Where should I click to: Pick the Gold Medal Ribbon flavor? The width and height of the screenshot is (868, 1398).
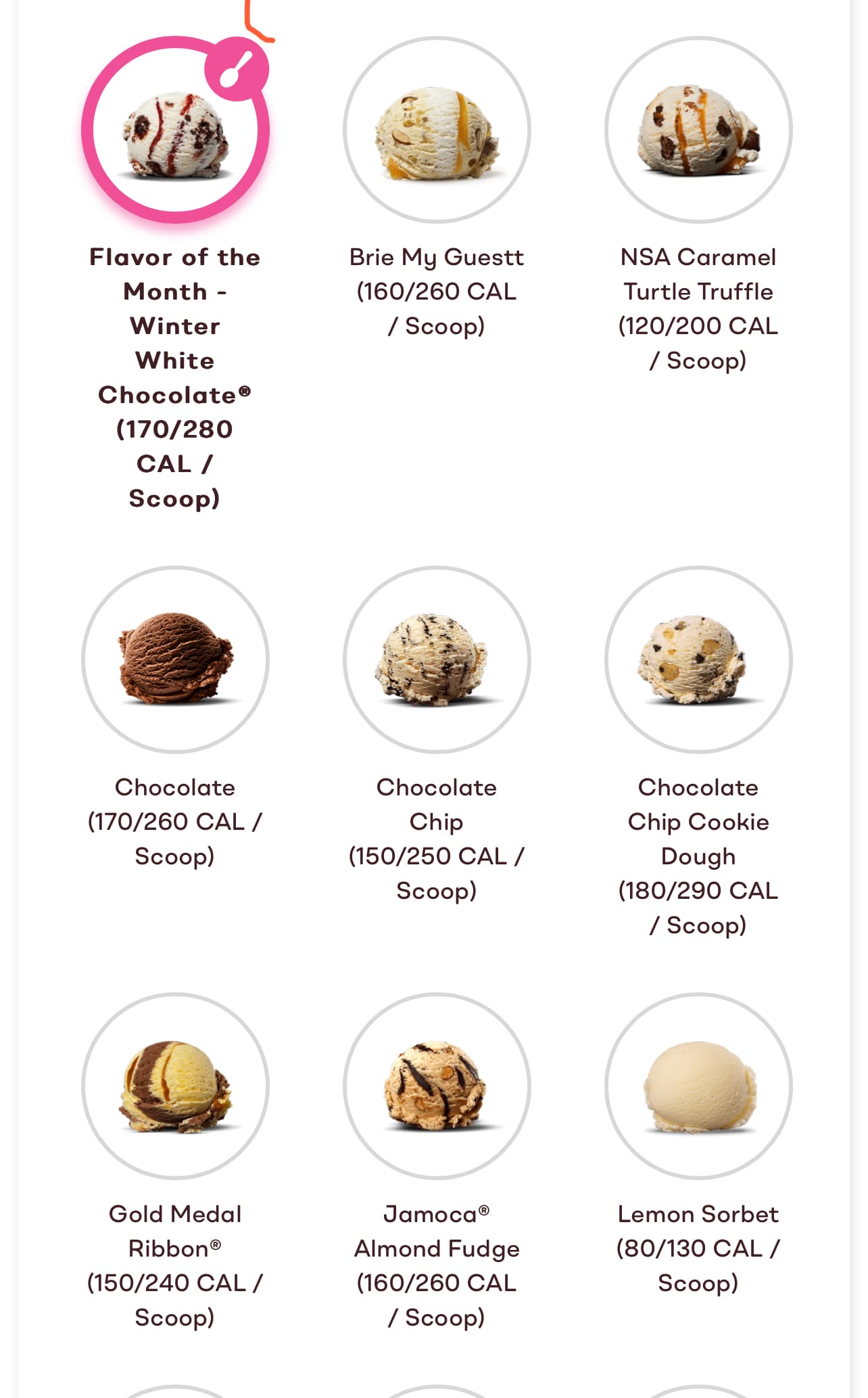[x=175, y=1086]
